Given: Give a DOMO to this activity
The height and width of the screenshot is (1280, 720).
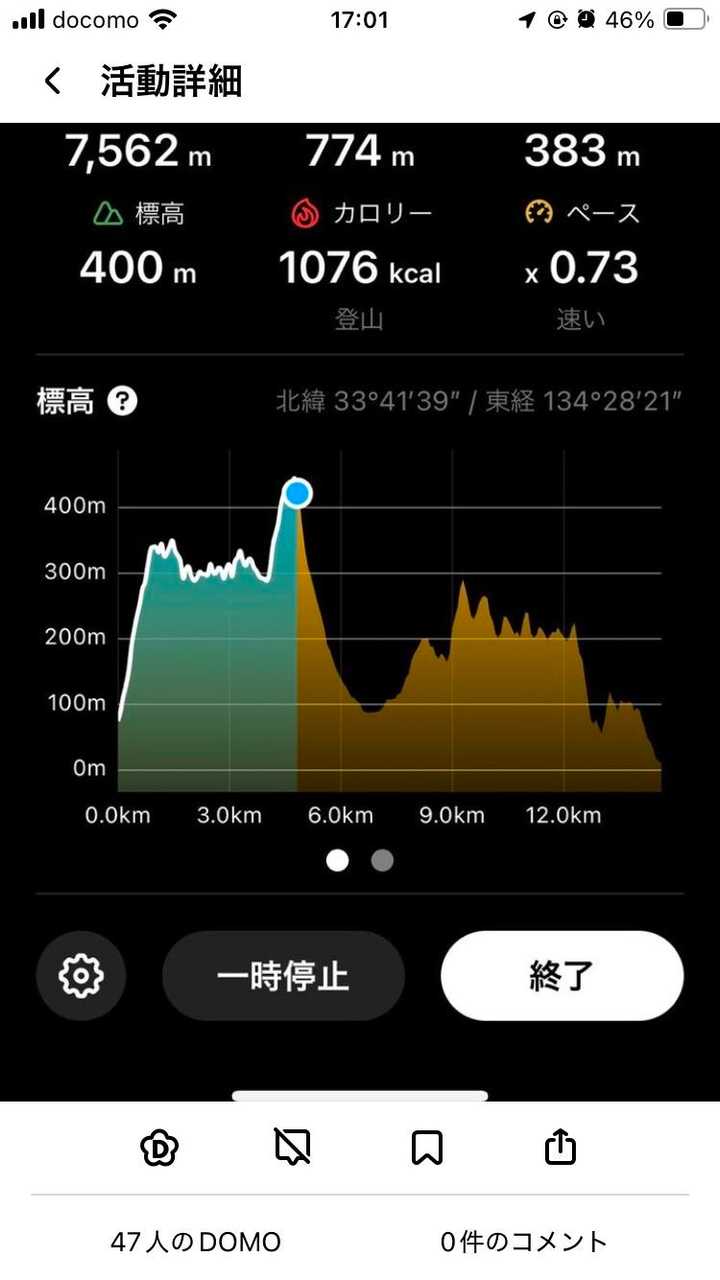Looking at the screenshot, I should coord(159,1148).
